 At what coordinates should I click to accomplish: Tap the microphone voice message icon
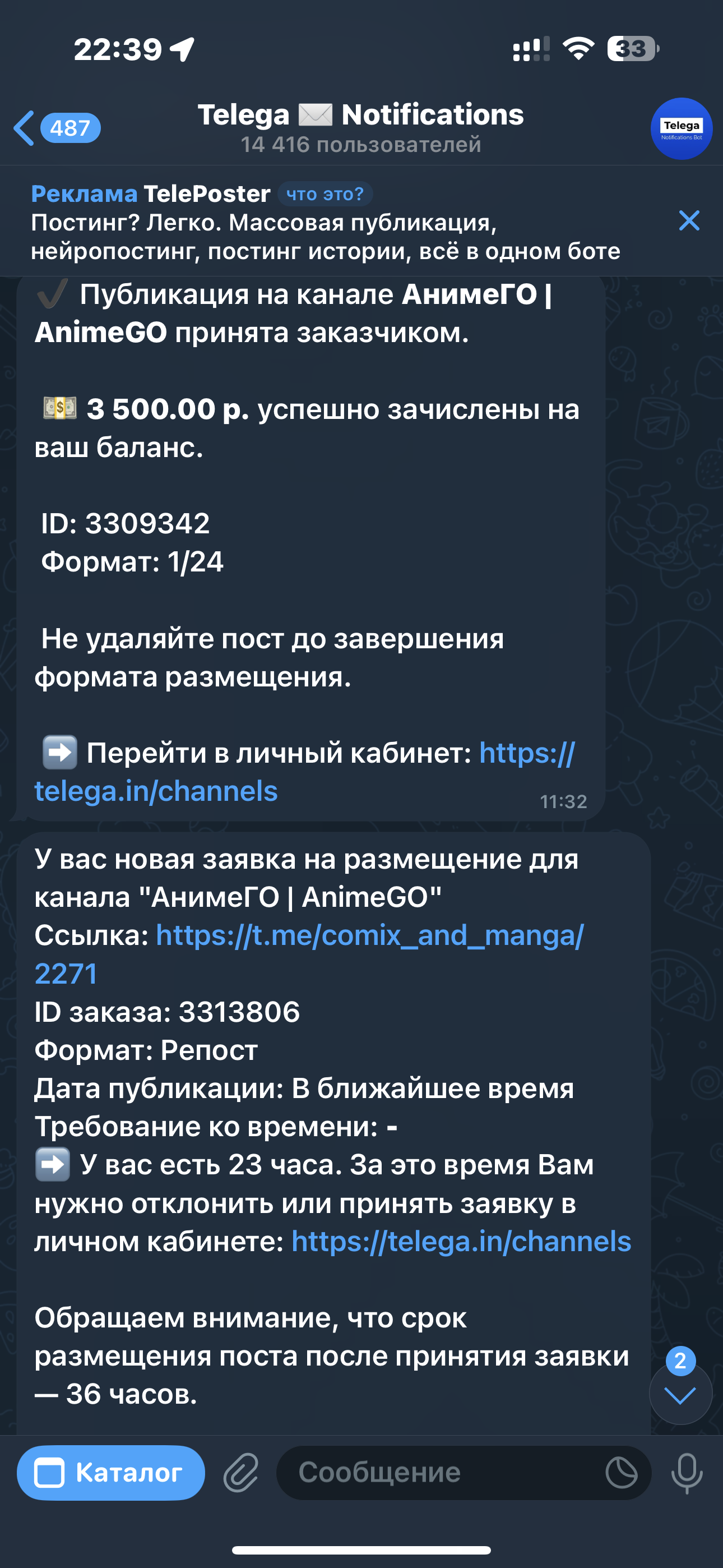pyautogui.click(x=687, y=1473)
